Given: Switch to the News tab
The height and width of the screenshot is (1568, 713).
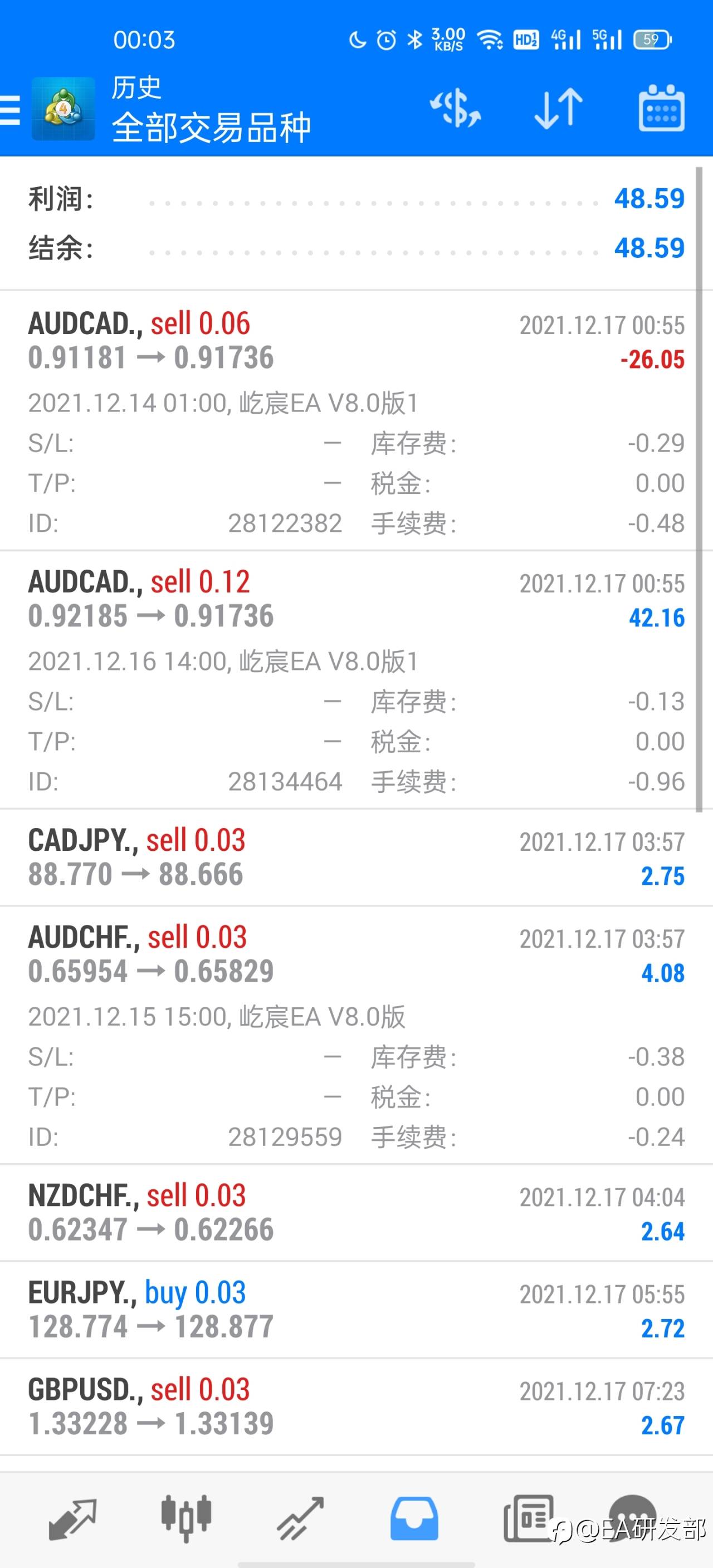Looking at the screenshot, I should [528, 1518].
